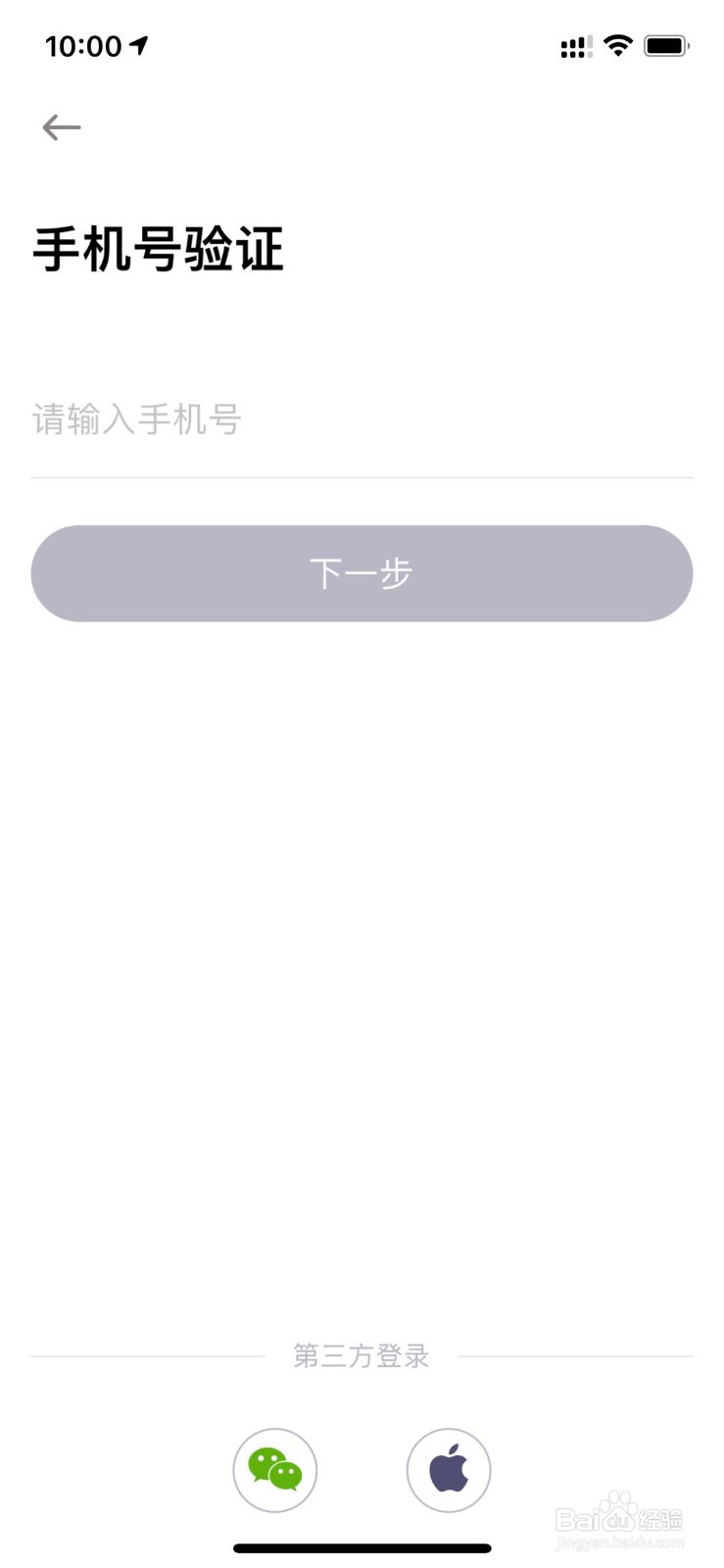Tap the back arrow to return
This screenshot has height=1568, width=724.
coord(61,126)
